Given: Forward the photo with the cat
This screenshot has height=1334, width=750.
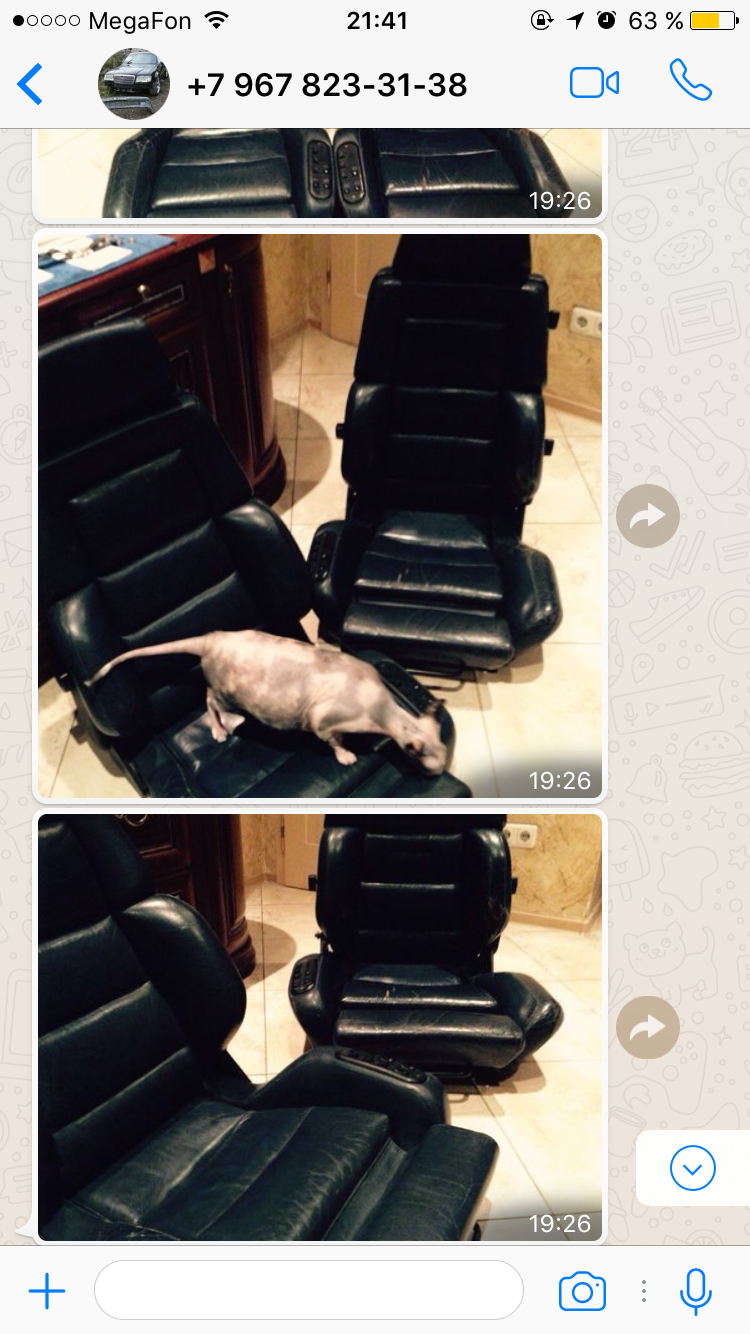Looking at the screenshot, I should (x=647, y=516).
